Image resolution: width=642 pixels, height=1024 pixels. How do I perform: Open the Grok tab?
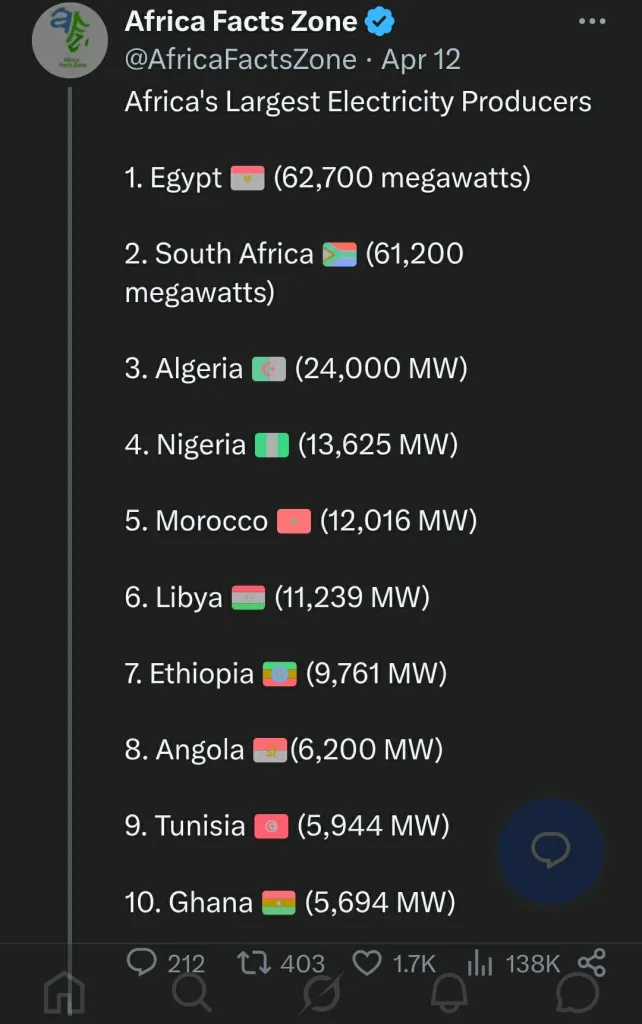click(321, 996)
